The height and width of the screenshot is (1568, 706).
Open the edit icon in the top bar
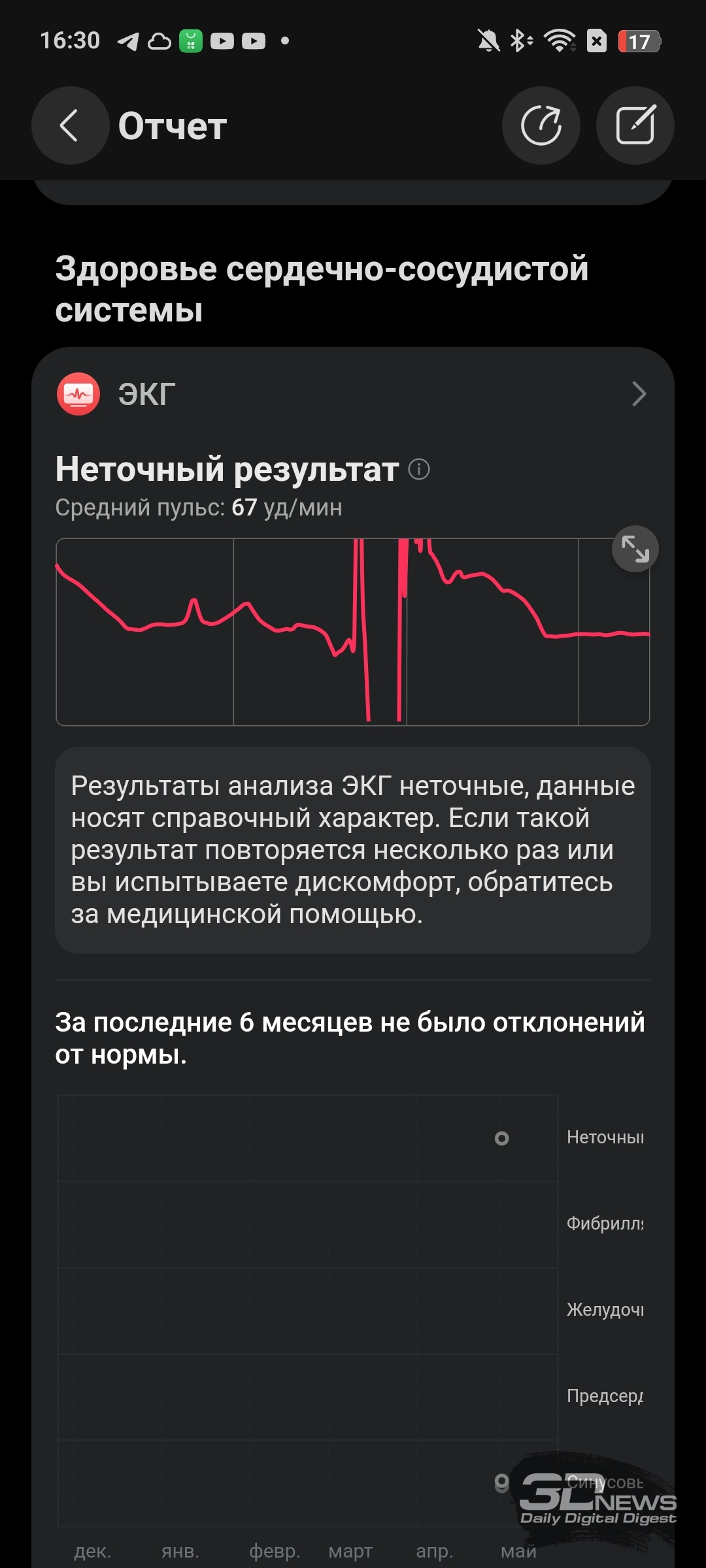point(635,125)
